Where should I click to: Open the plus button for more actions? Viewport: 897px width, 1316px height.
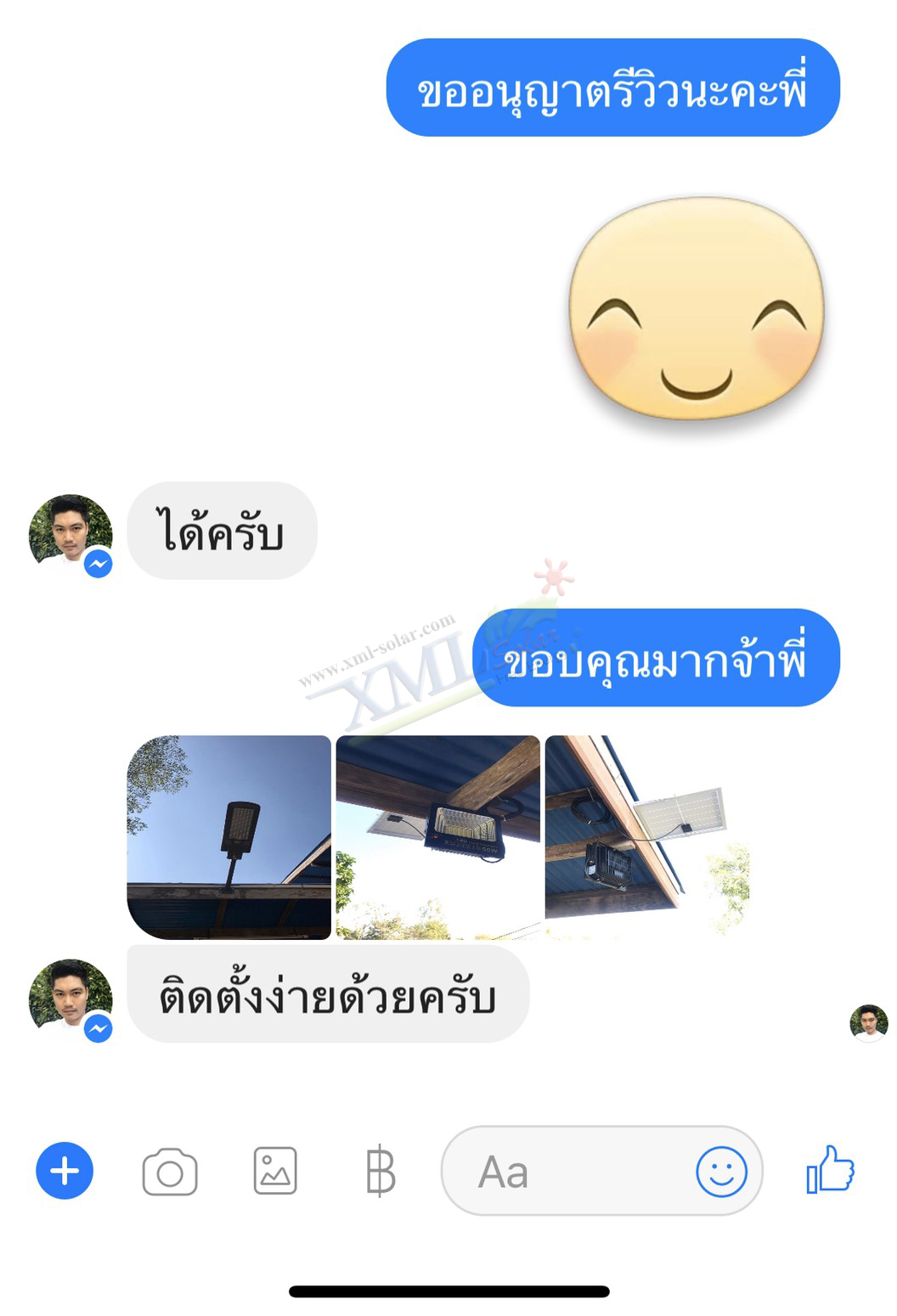65,1171
